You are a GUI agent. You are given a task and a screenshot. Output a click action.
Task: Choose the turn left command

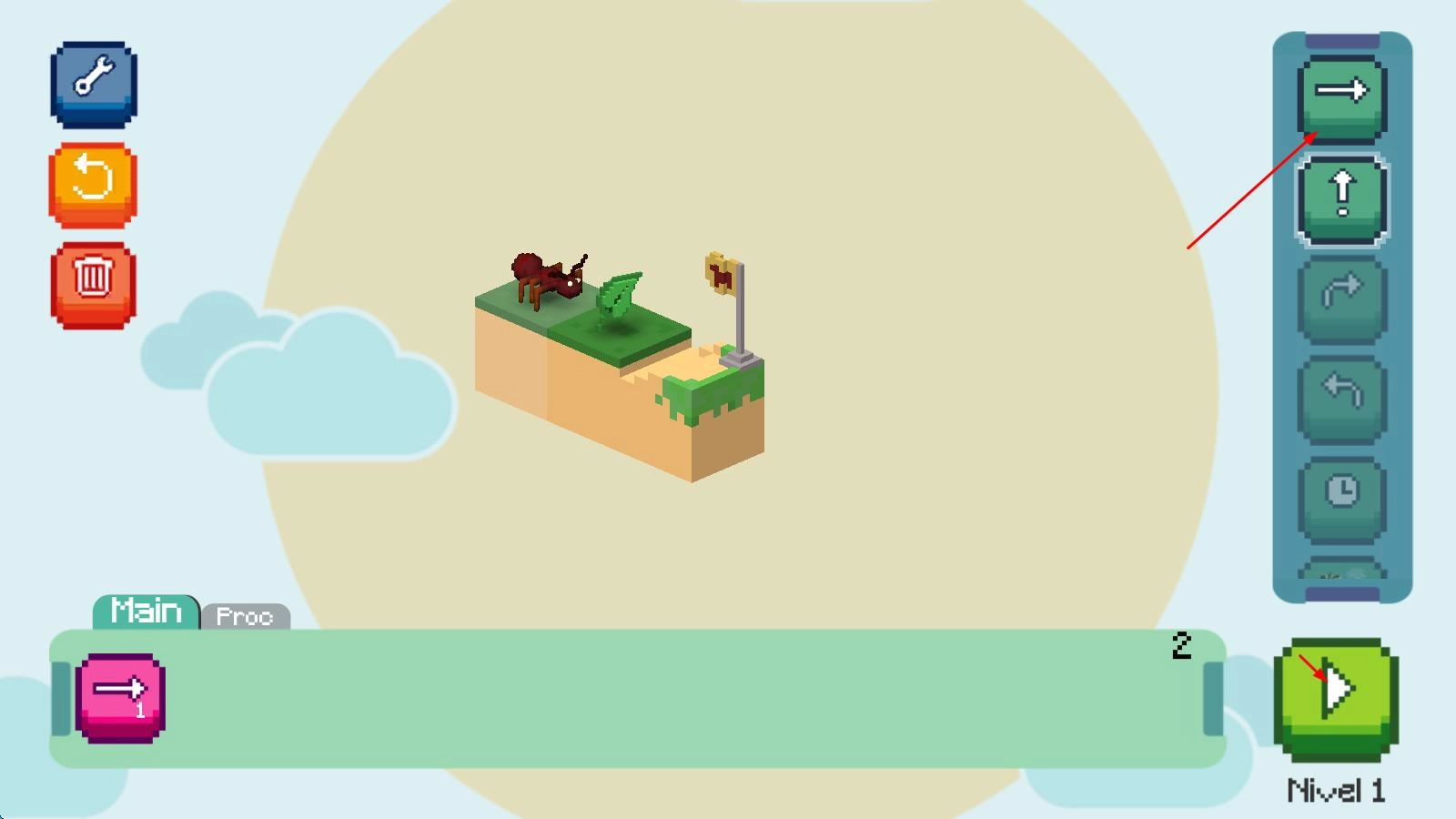click(x=1341, y=396)
